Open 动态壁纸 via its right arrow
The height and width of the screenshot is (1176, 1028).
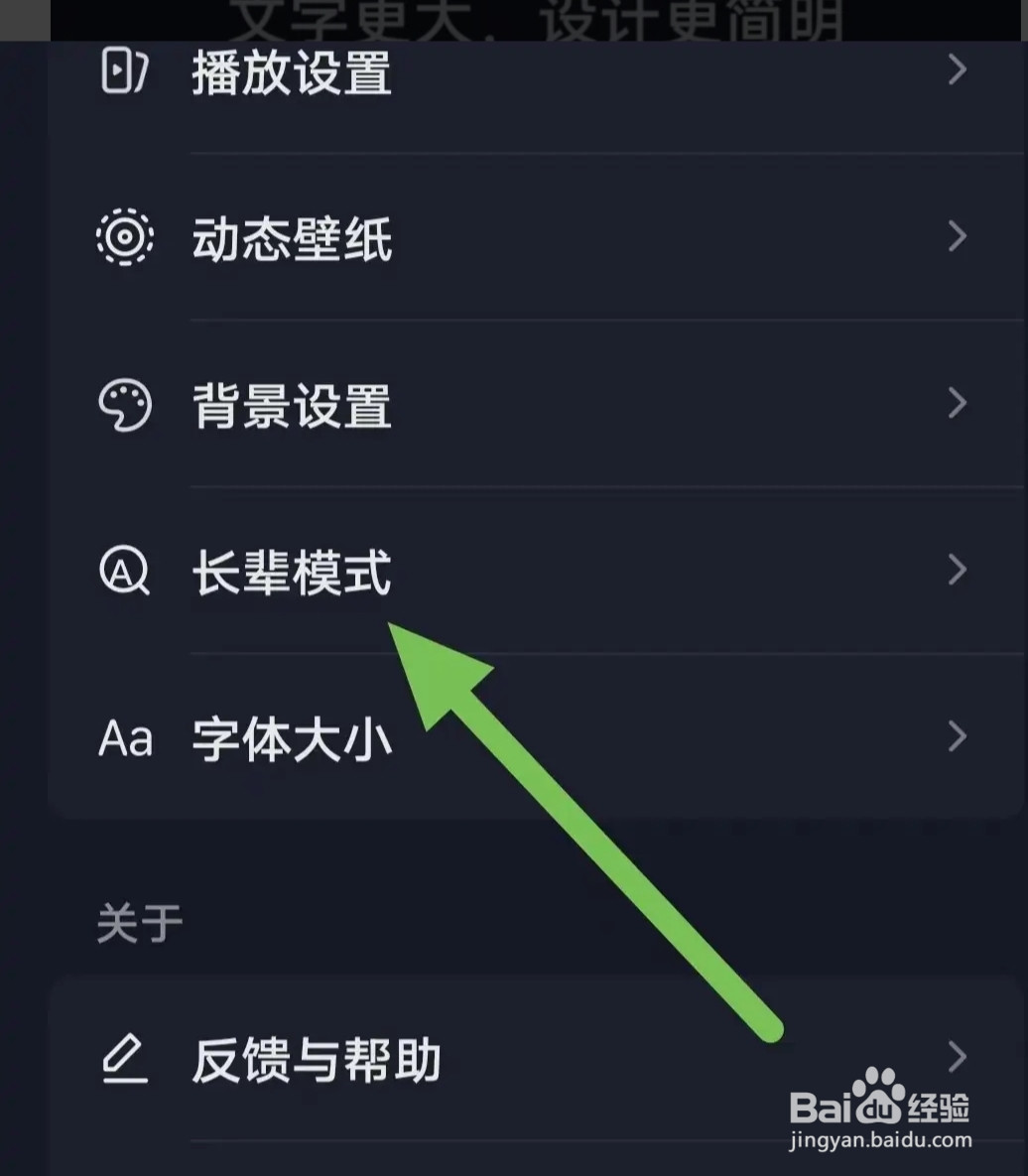click(956, 237)
